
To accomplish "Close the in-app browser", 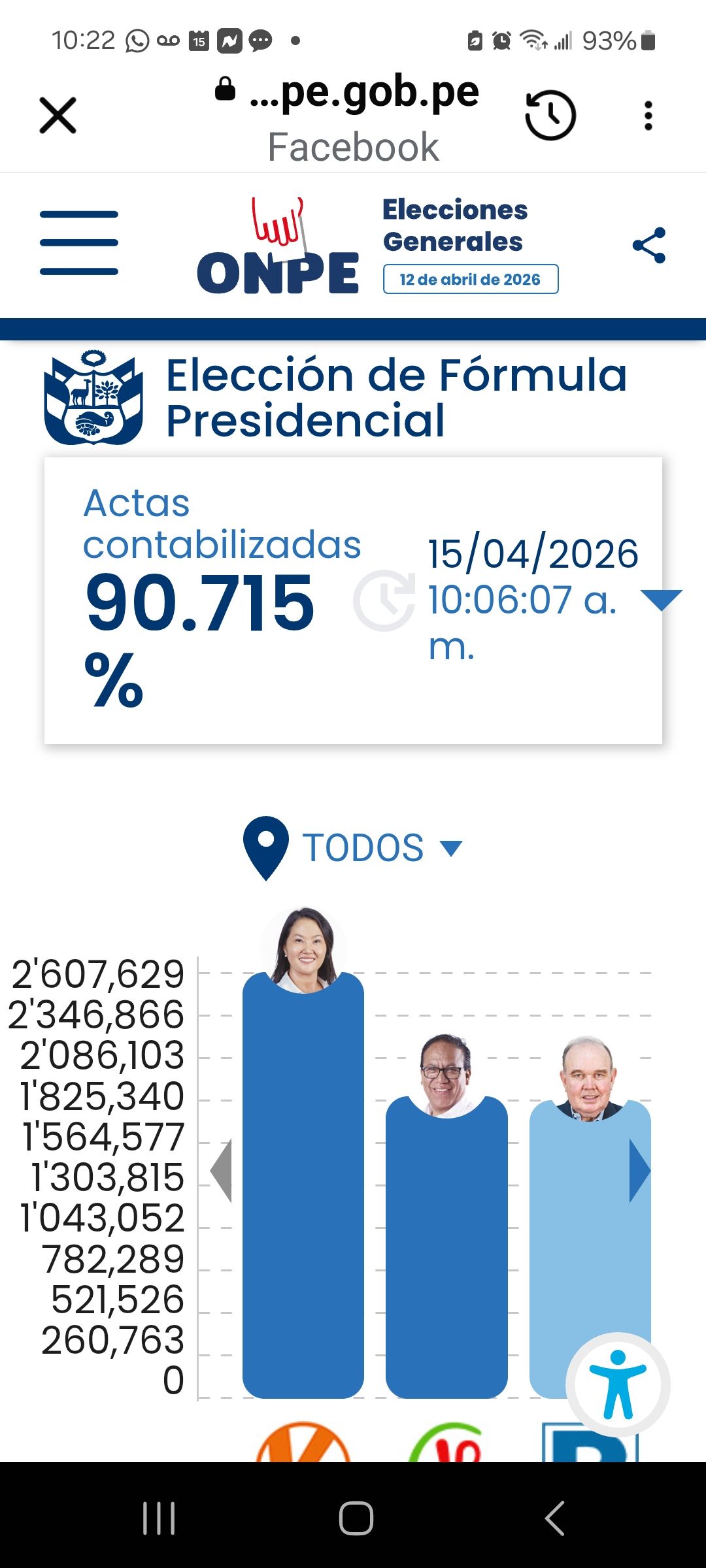I will (58, 116).
